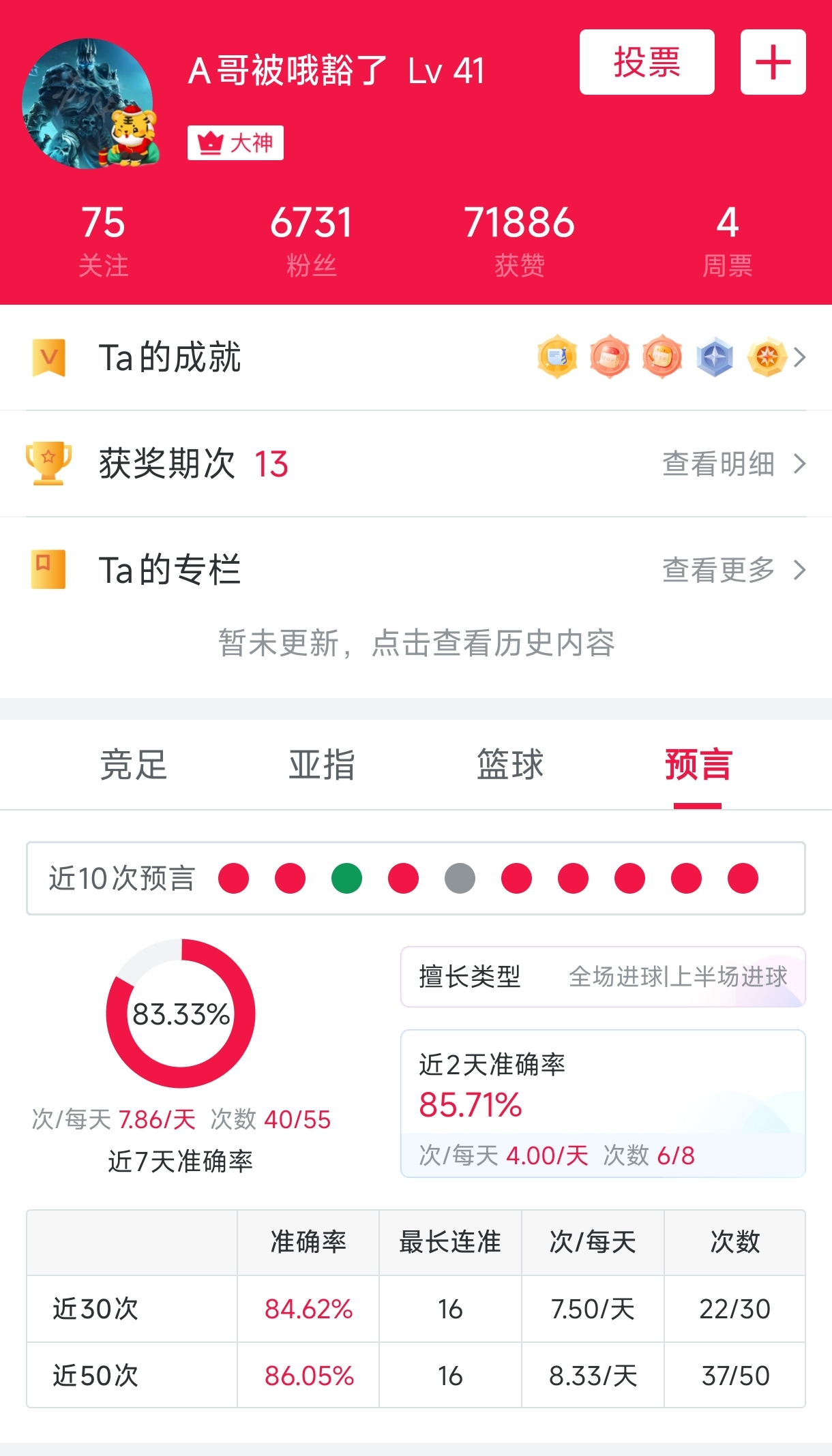This screenshot has height=1456, width=832.
Task: Switch to the 篮球 tab
Action: point(510,764)
